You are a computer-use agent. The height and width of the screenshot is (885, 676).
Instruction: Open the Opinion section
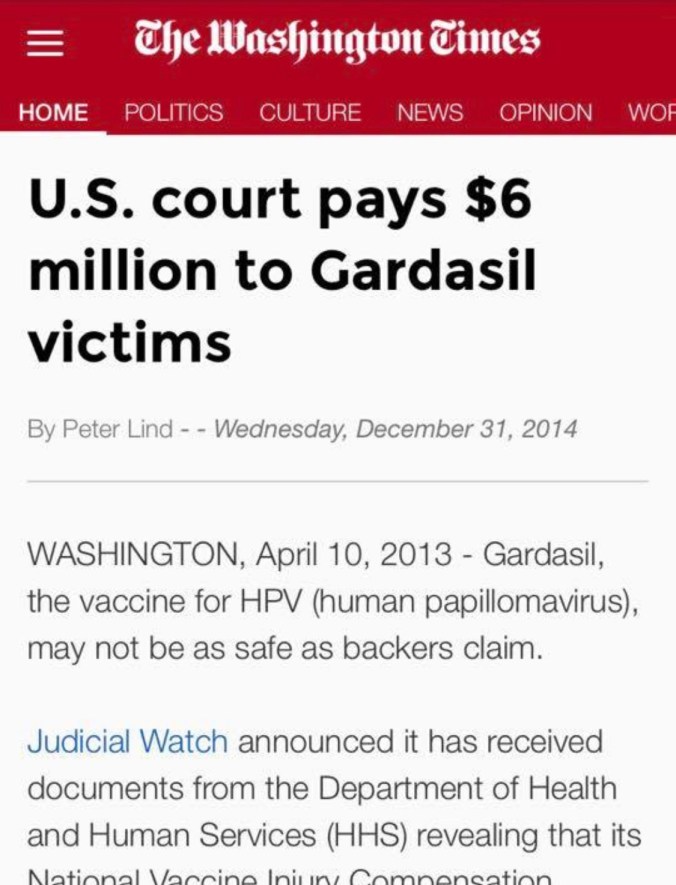pos(546,113)
